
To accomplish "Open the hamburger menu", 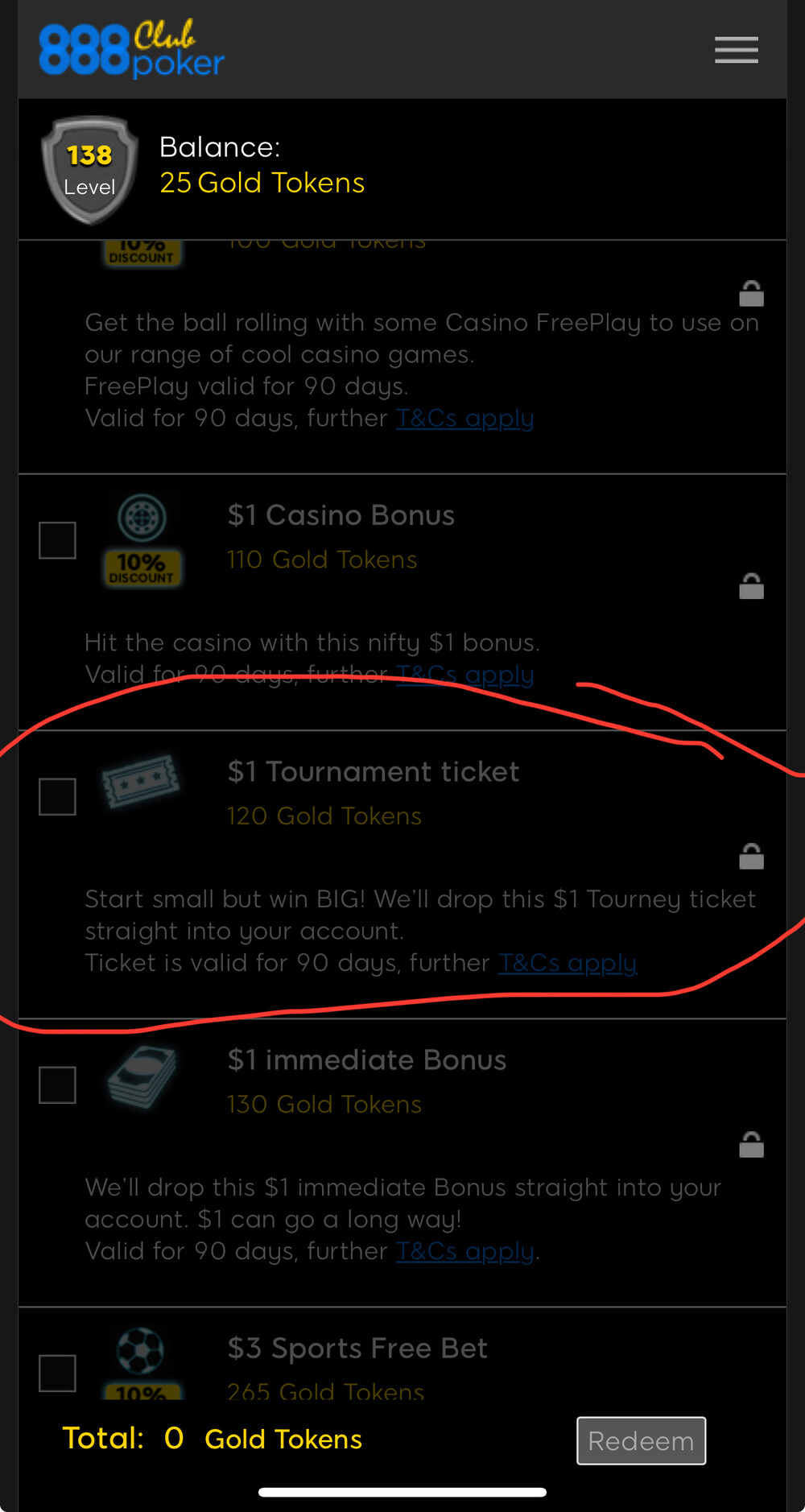I will coord(736,50).
